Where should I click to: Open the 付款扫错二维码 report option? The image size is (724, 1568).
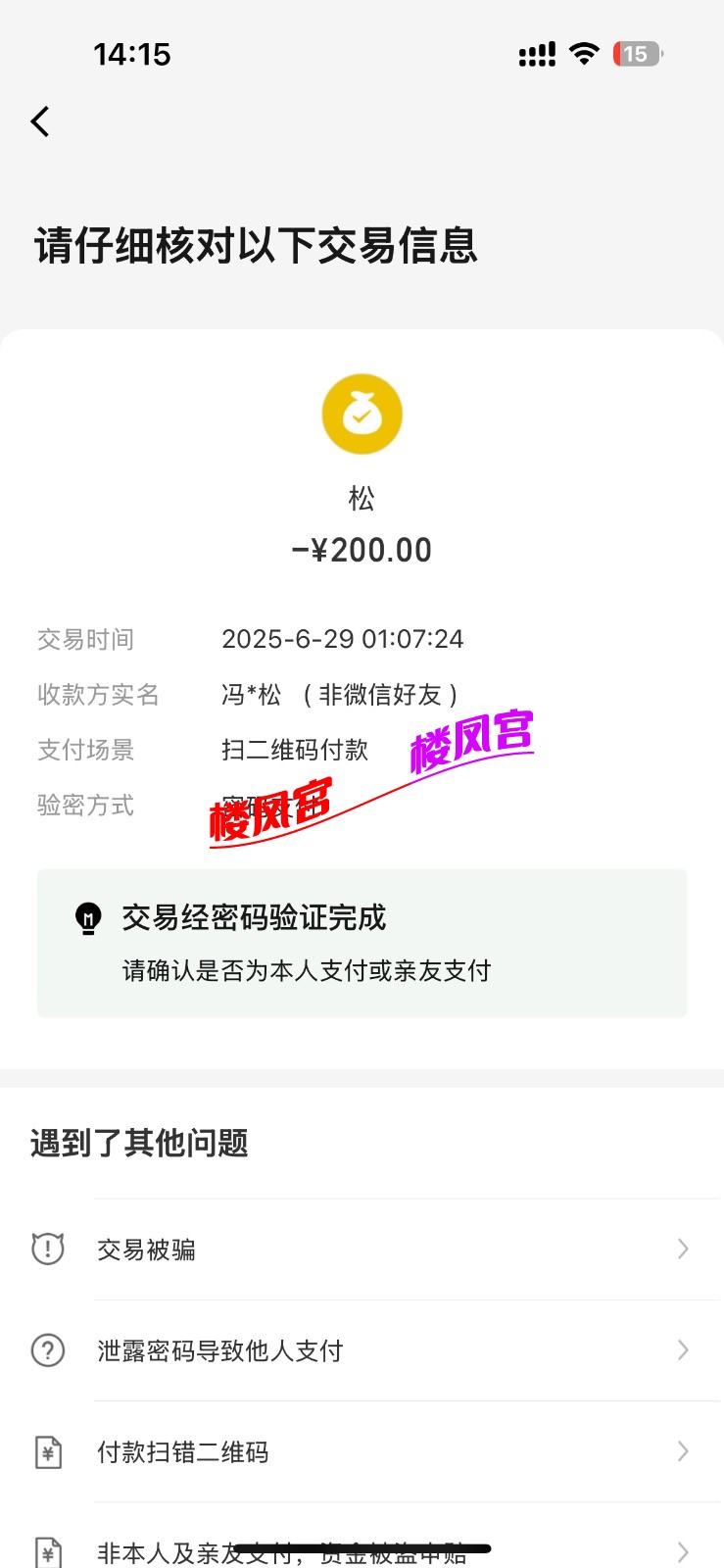[184, 1452]
